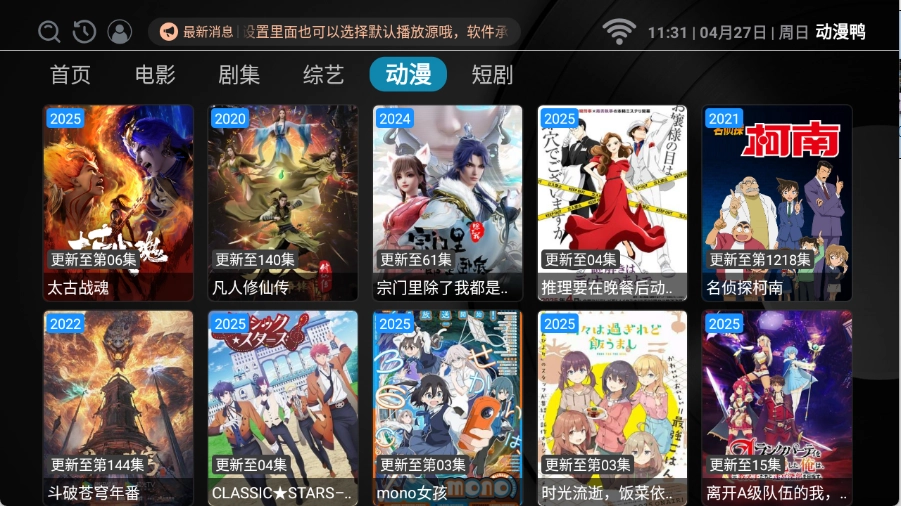Open the 时光流逝，饭菜依.. card
Screen dimensions: 901x506
[x=612, y=407]
